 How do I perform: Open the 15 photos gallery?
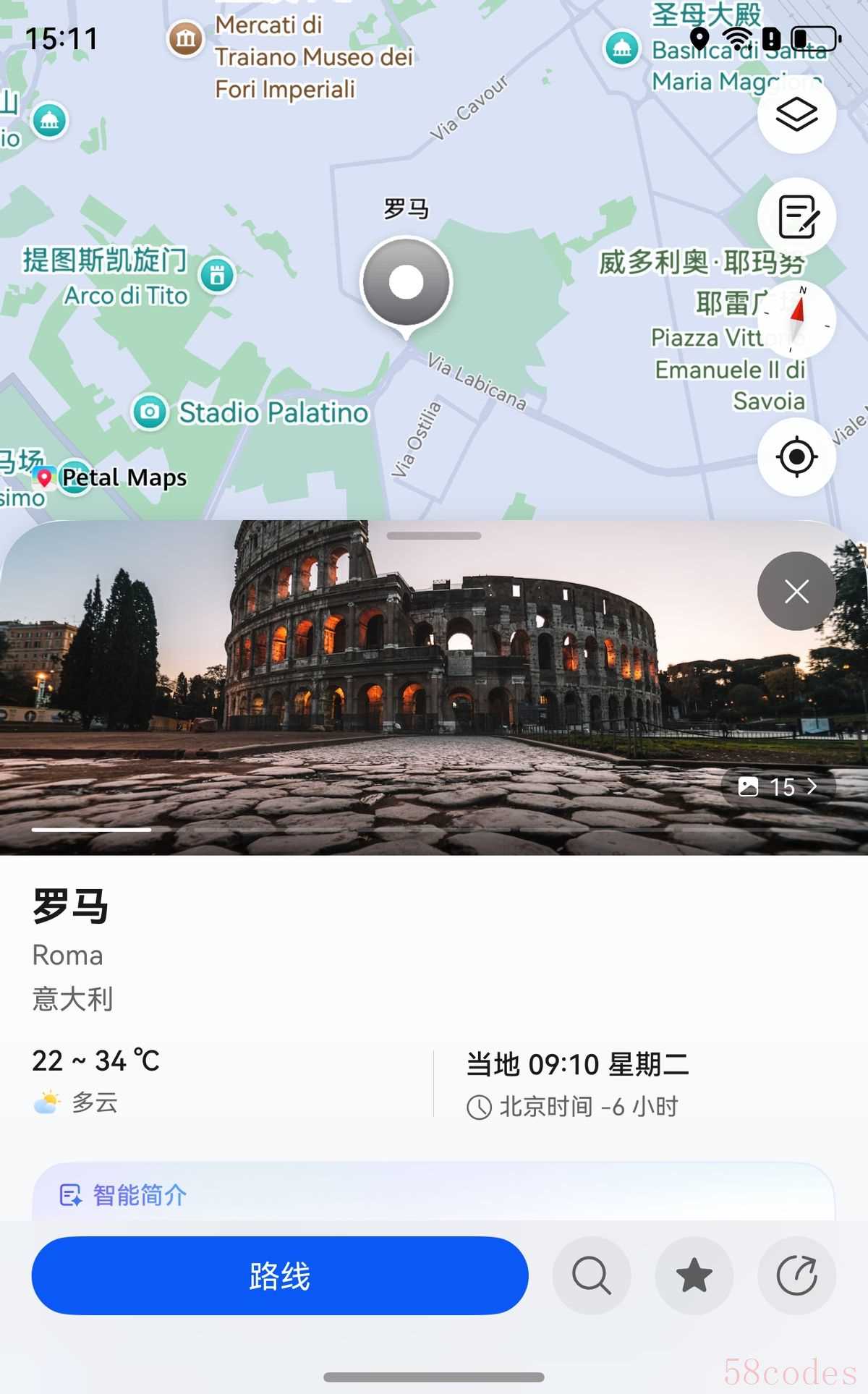click(778, 786)
